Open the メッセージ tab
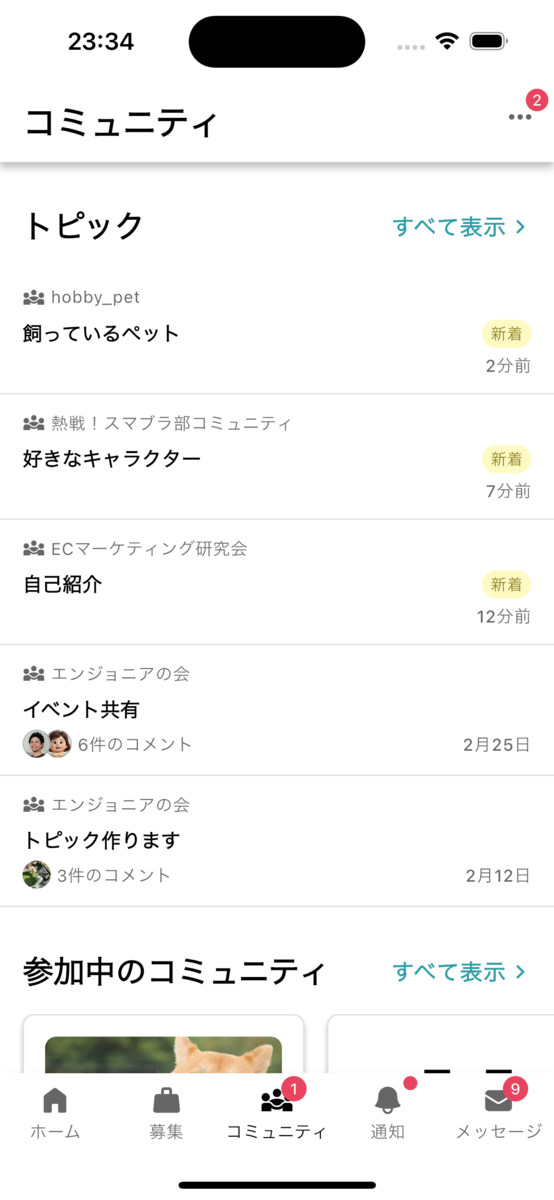The height and width of the screenshot is (1200, 554). pyautogui.click(x=499, y=1114)
